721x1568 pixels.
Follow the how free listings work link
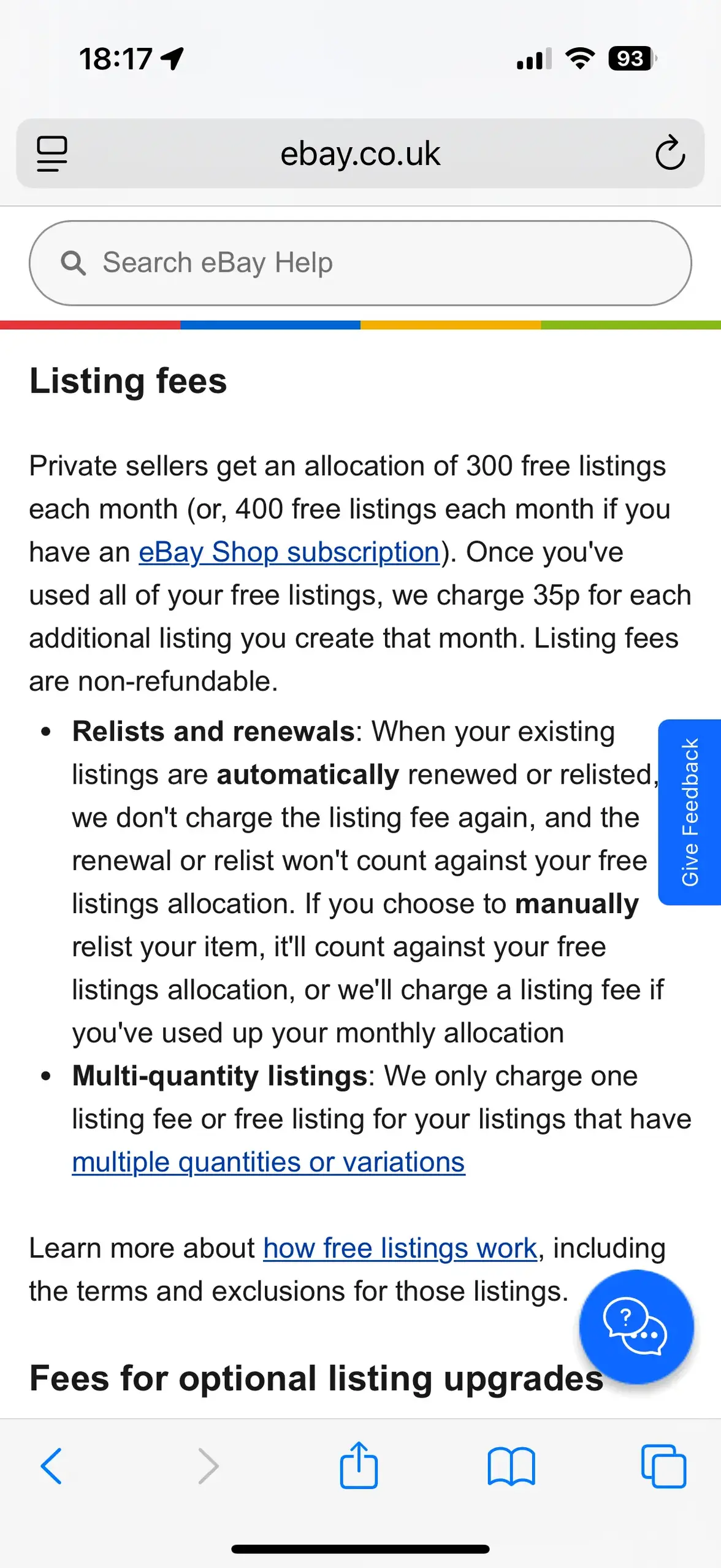click(400, 1248)
